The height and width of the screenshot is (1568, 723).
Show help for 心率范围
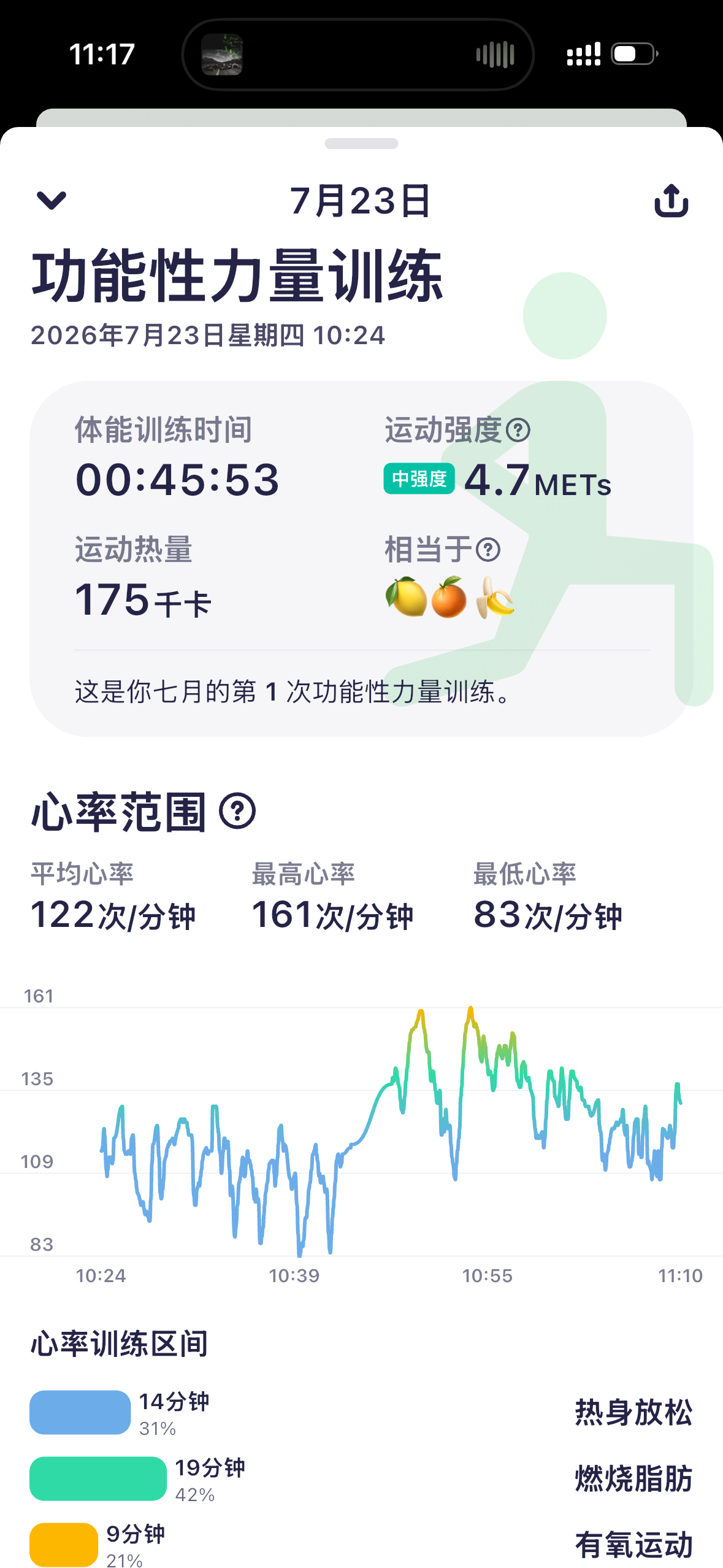point(237,811)
